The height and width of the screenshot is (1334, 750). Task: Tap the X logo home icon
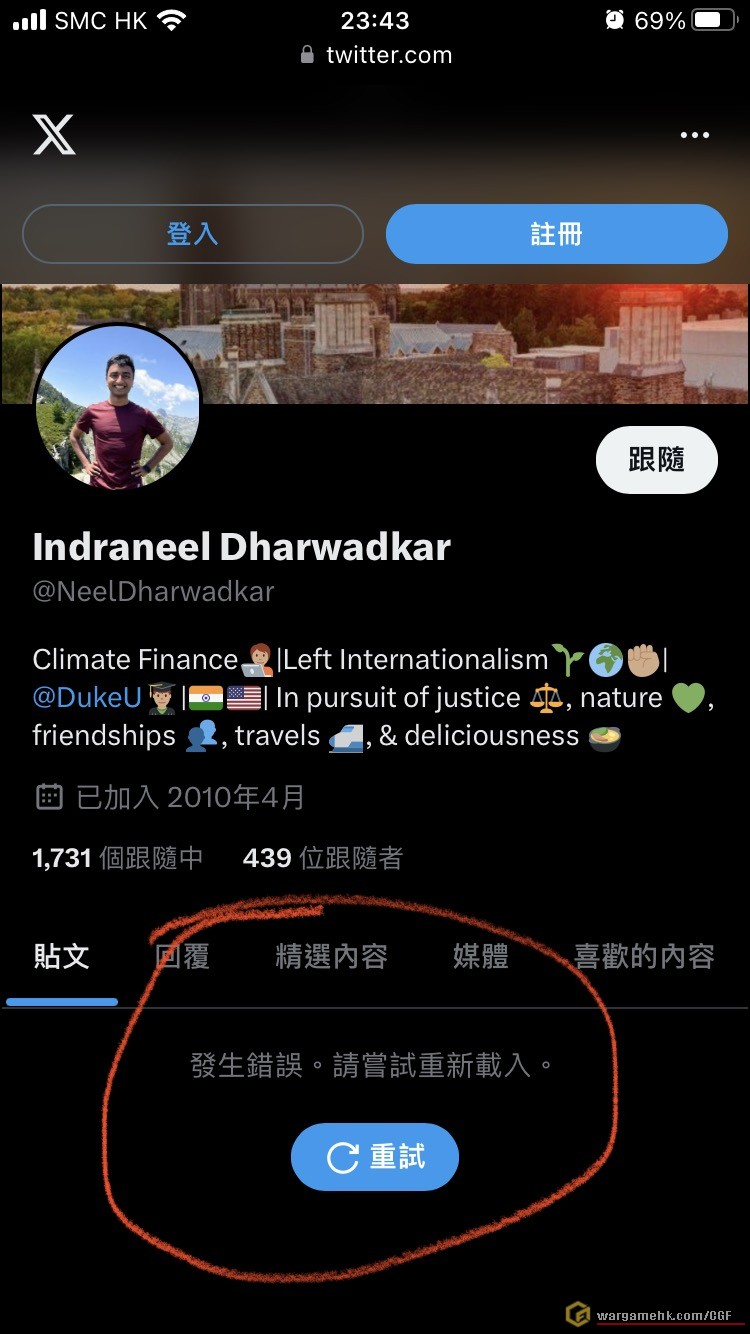[x=54, y=135]
